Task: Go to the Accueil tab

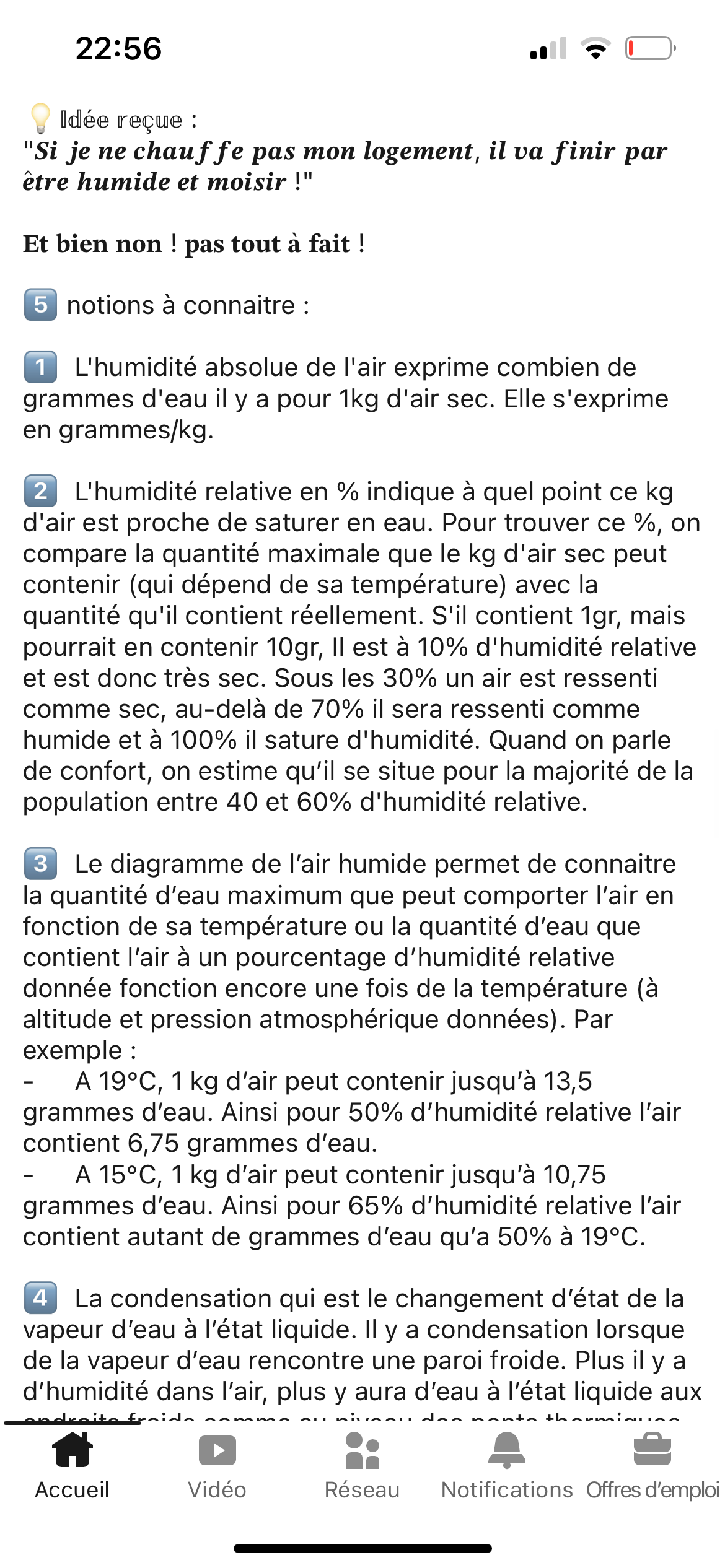Action: 72,1466
